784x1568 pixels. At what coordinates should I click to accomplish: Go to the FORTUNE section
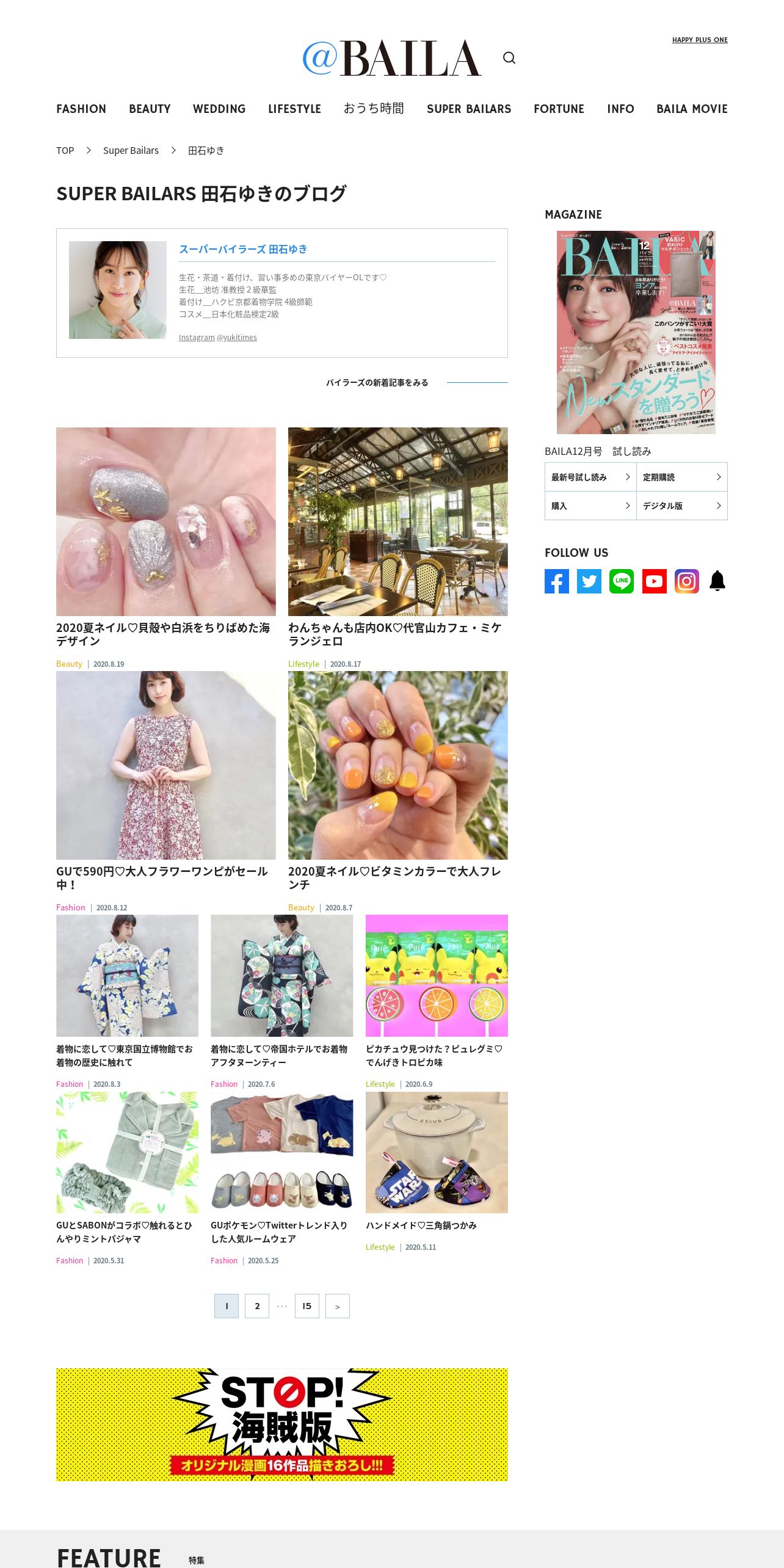[x=559, y=109]
